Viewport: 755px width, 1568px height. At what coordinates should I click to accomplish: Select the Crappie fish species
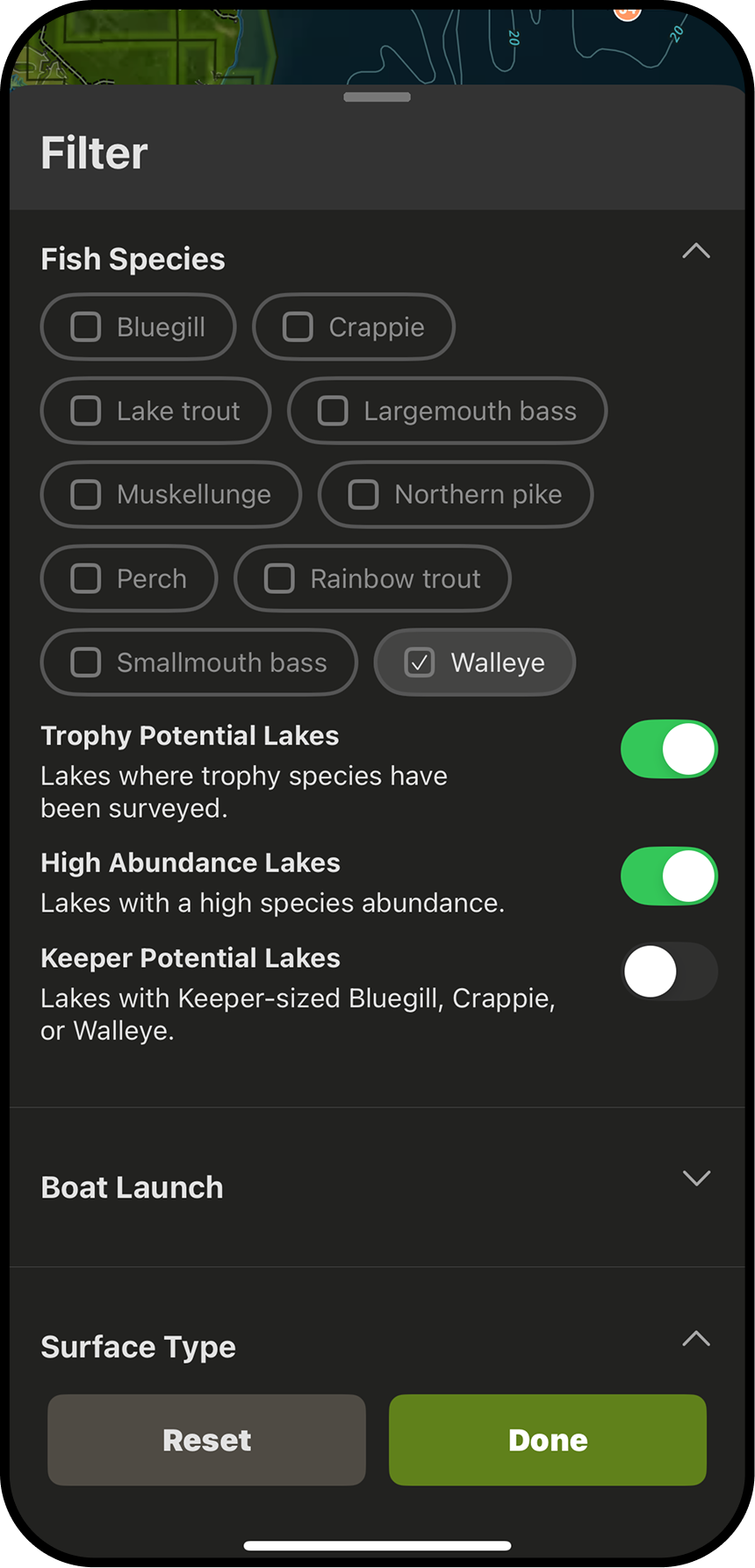[353, 326]
